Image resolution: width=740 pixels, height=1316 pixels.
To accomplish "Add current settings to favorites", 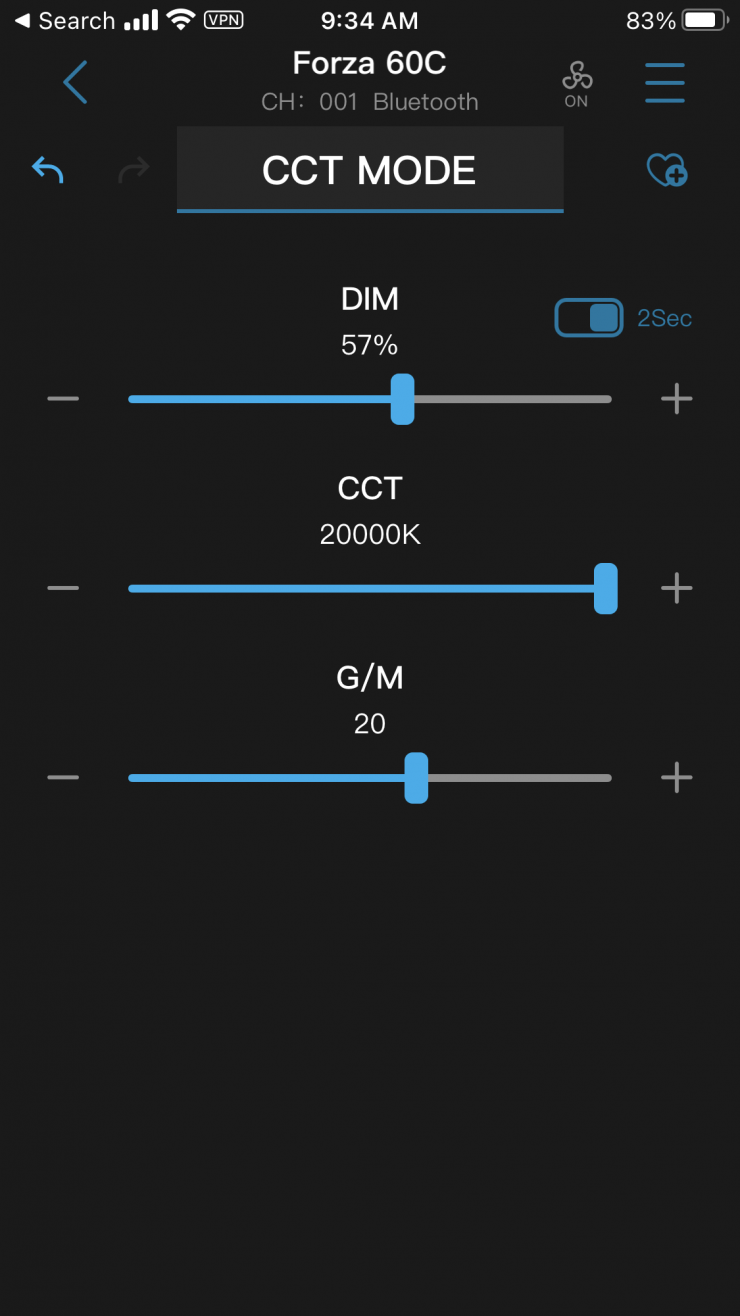I will point(666,170).
